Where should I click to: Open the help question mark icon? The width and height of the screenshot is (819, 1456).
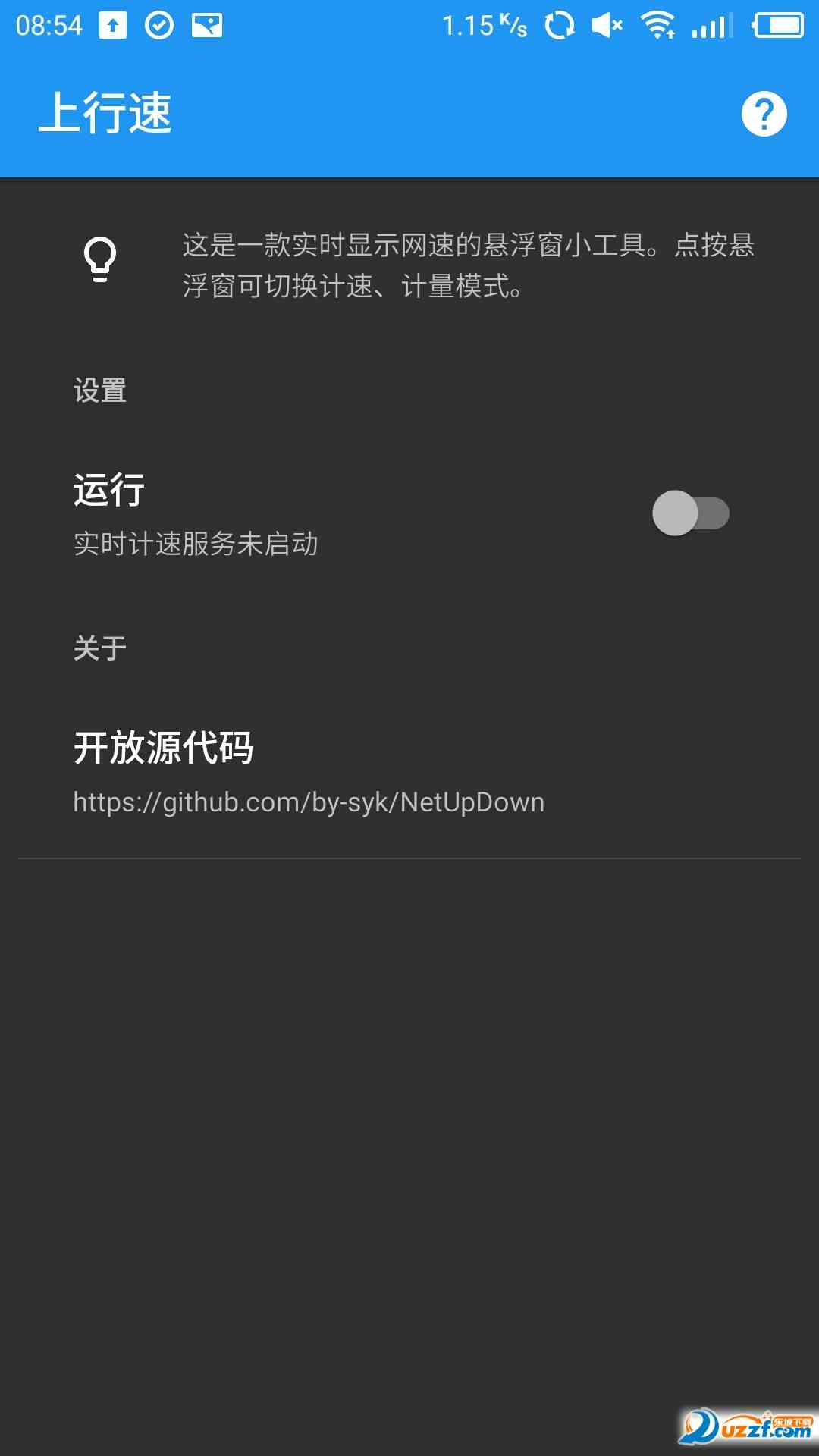(x=764, y=114)
